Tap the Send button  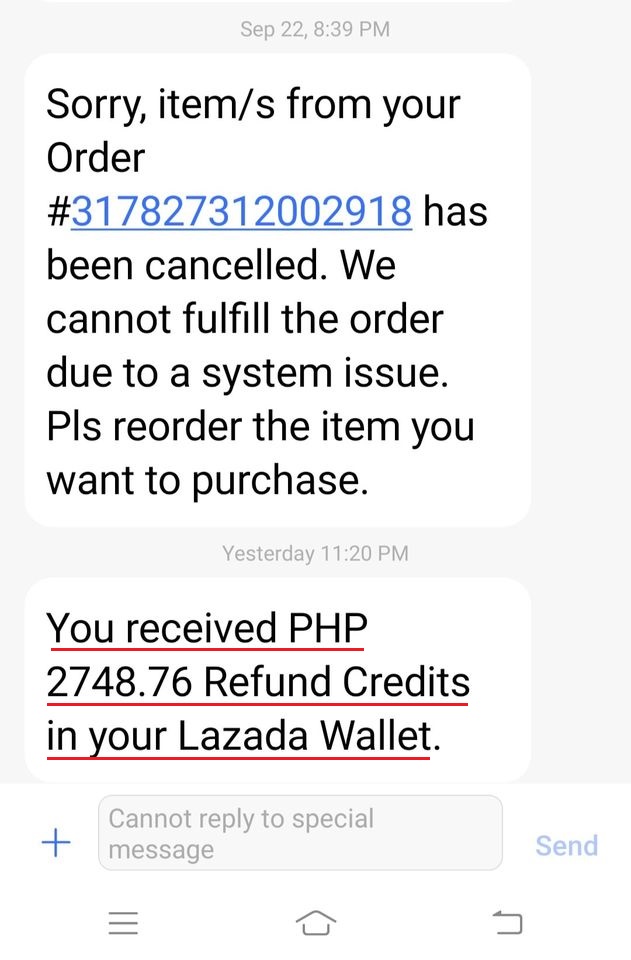point(566,846)
